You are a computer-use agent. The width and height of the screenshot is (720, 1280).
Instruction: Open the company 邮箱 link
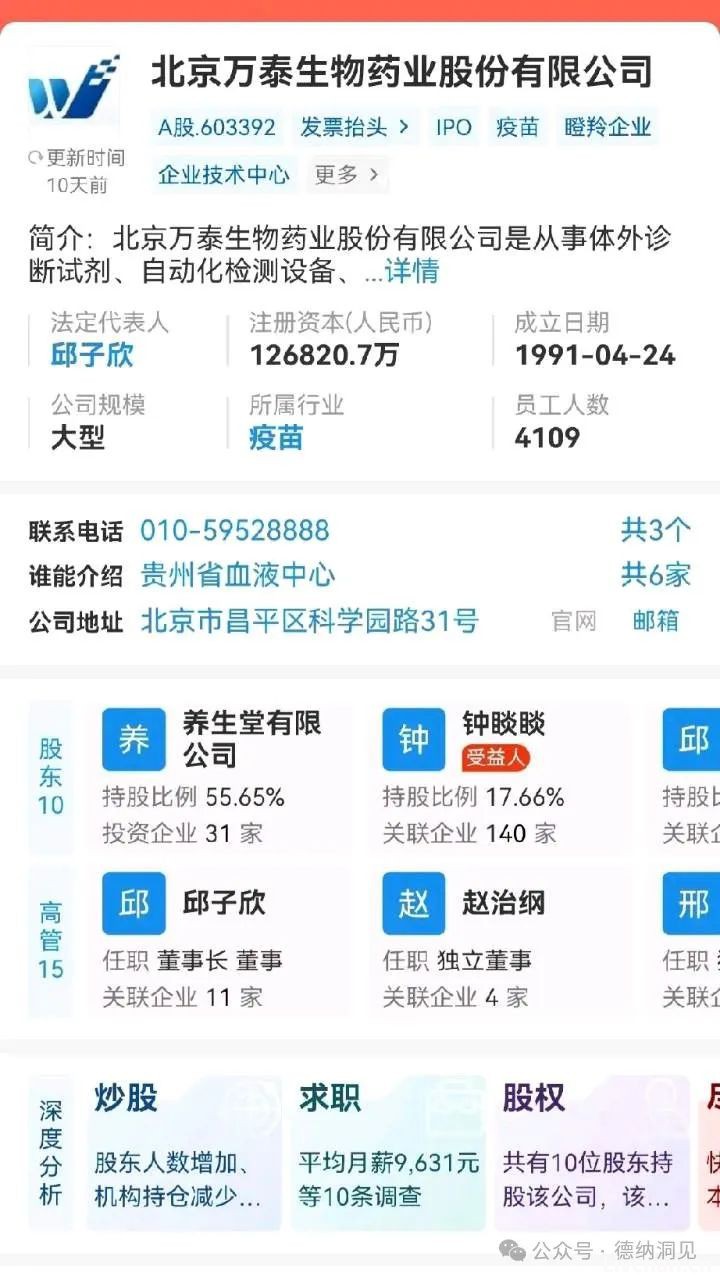655,621
